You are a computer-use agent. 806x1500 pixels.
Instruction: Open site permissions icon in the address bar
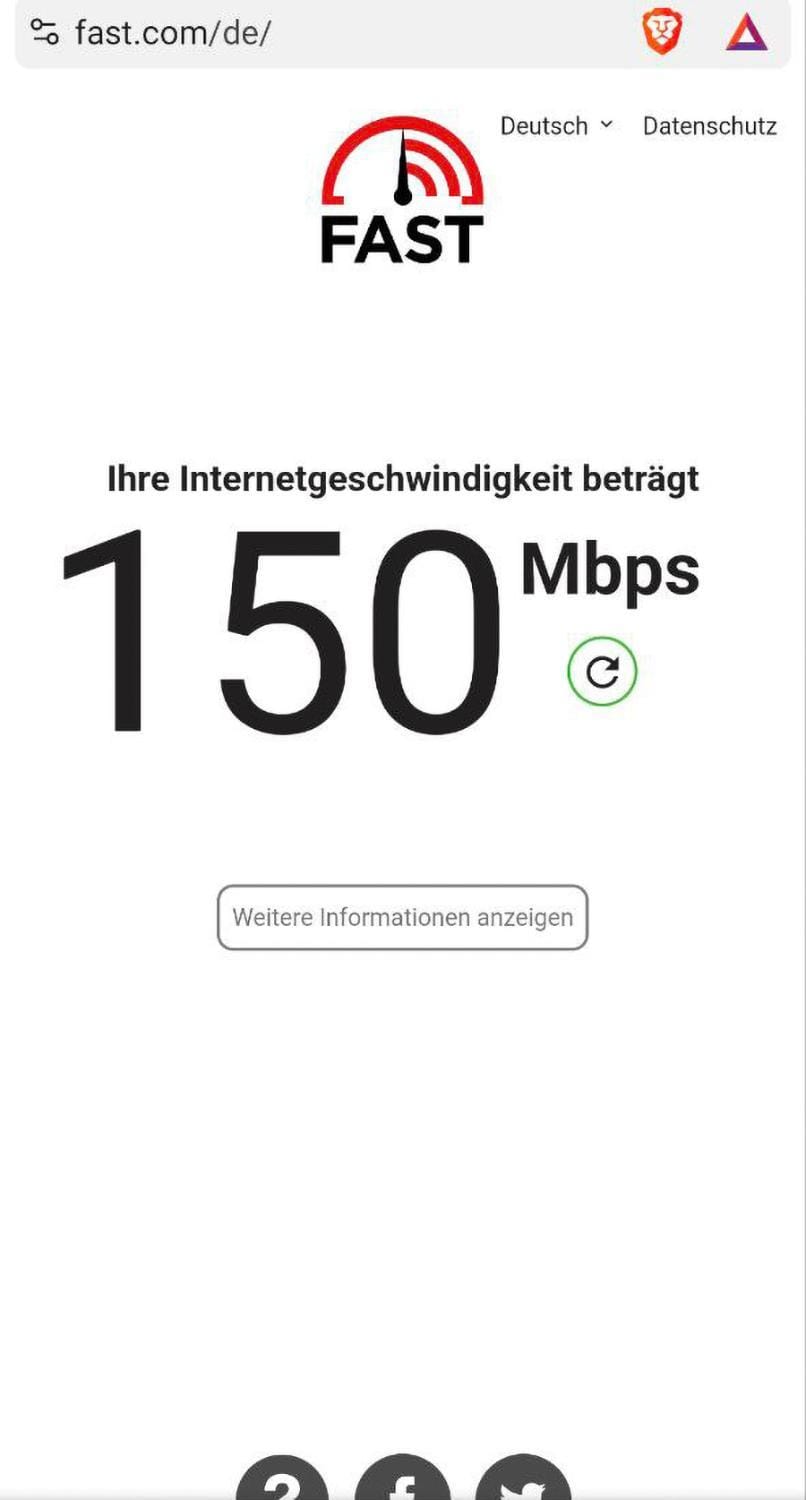click(x=44, y=33)
